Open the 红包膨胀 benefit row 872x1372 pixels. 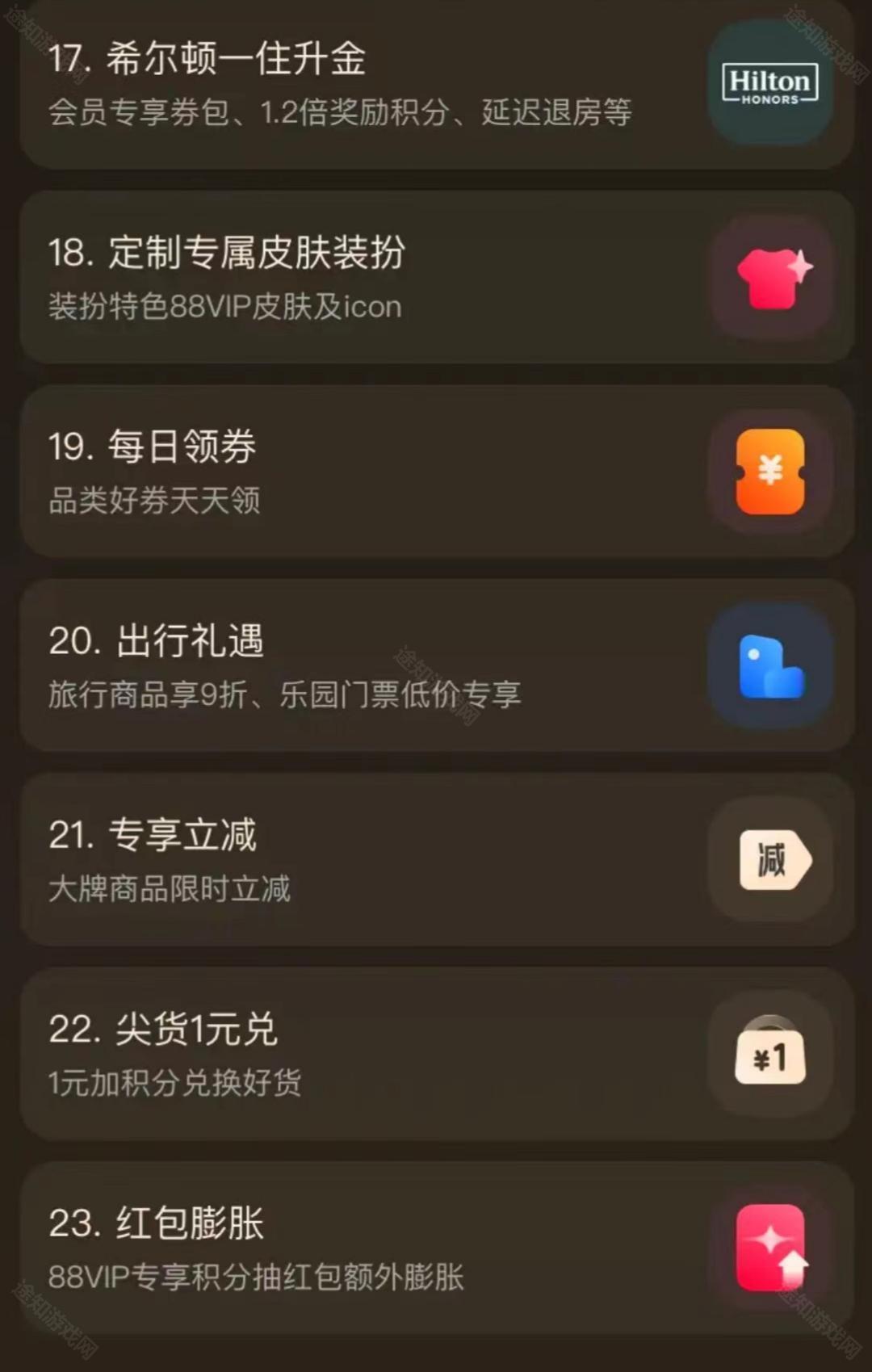coord(436,1248)
